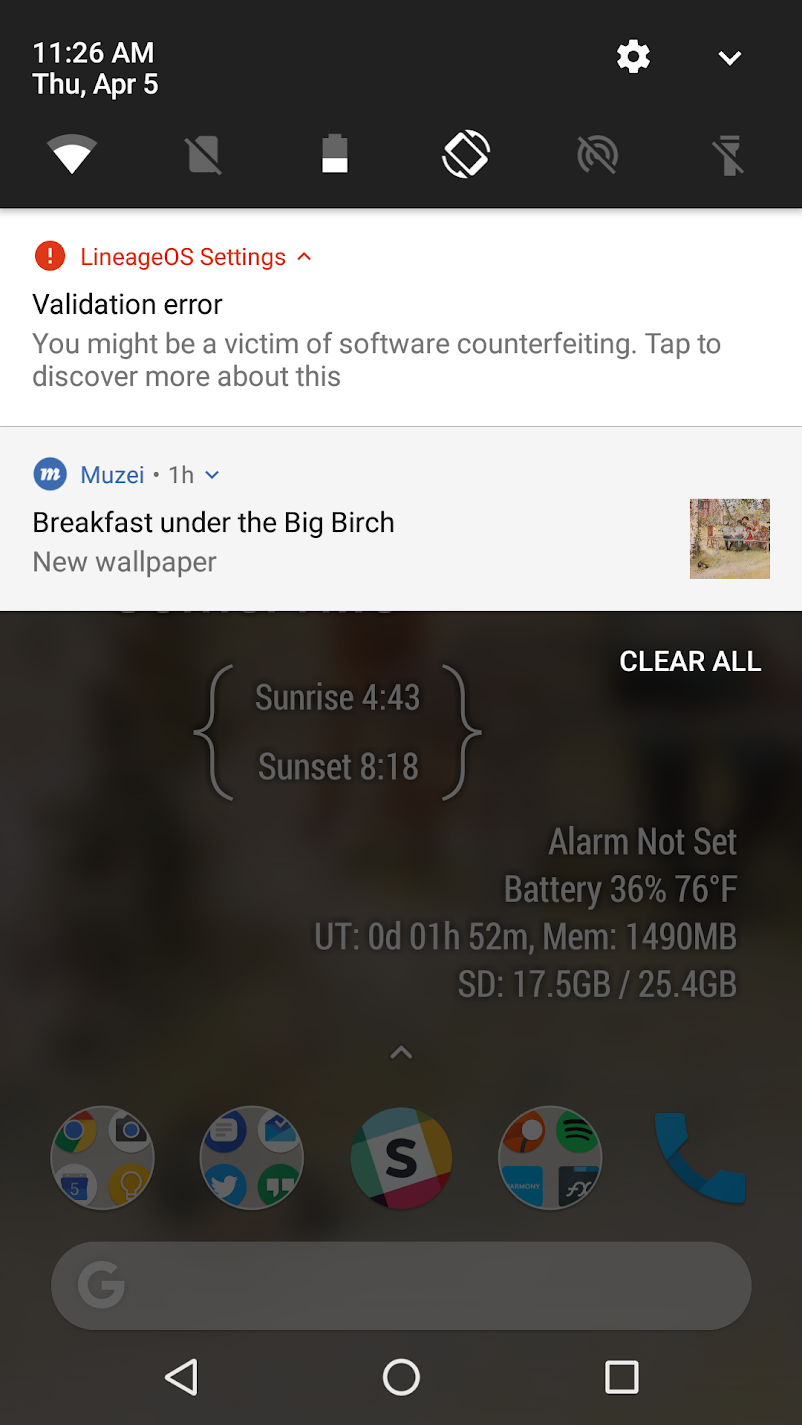Viewport: 802px width, 1425px height.
Task: Open the battery quick setting tile
Action: point(335,155)
